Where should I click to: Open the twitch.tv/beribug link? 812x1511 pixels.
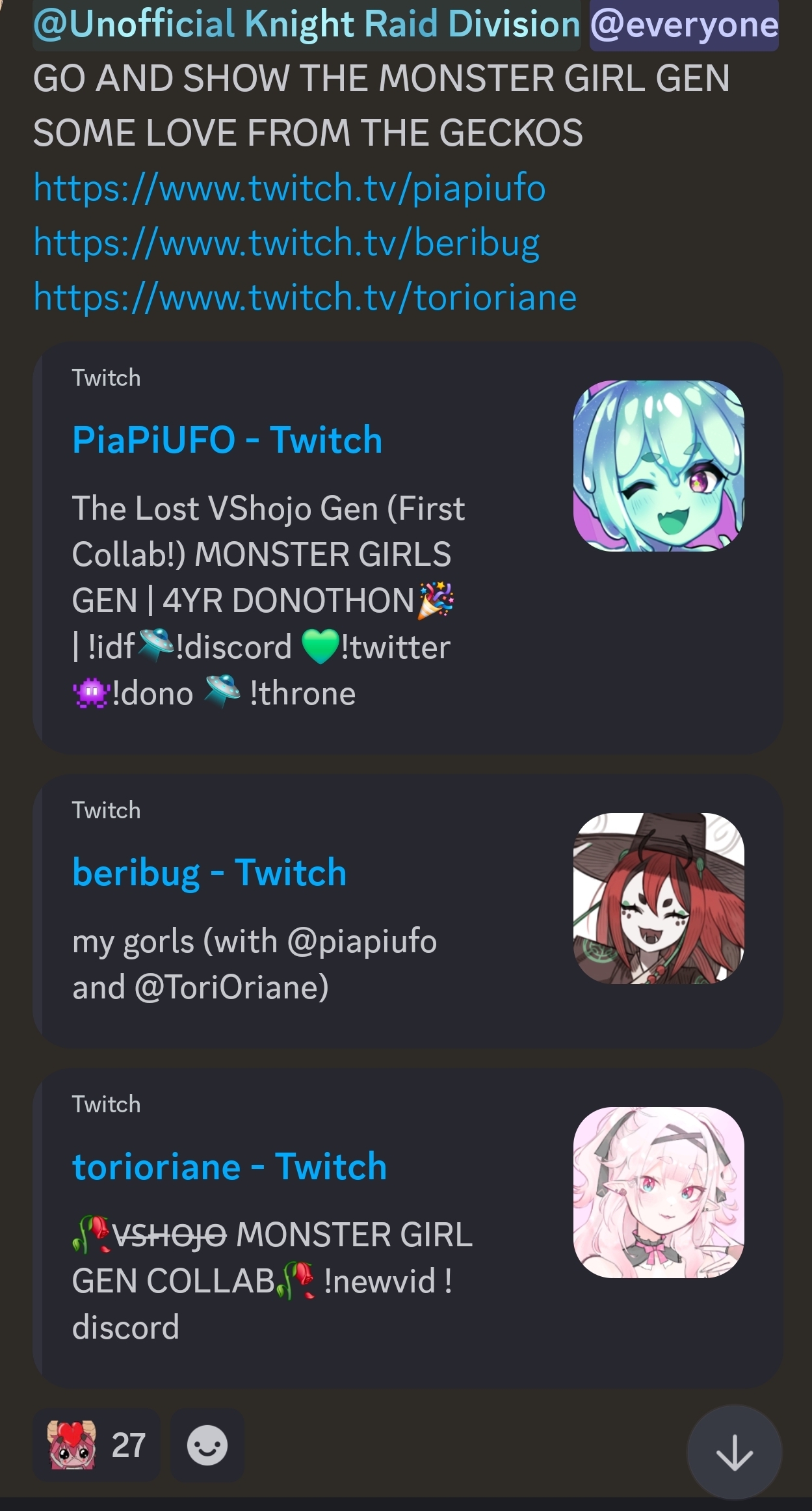click(x=286, y=243)
